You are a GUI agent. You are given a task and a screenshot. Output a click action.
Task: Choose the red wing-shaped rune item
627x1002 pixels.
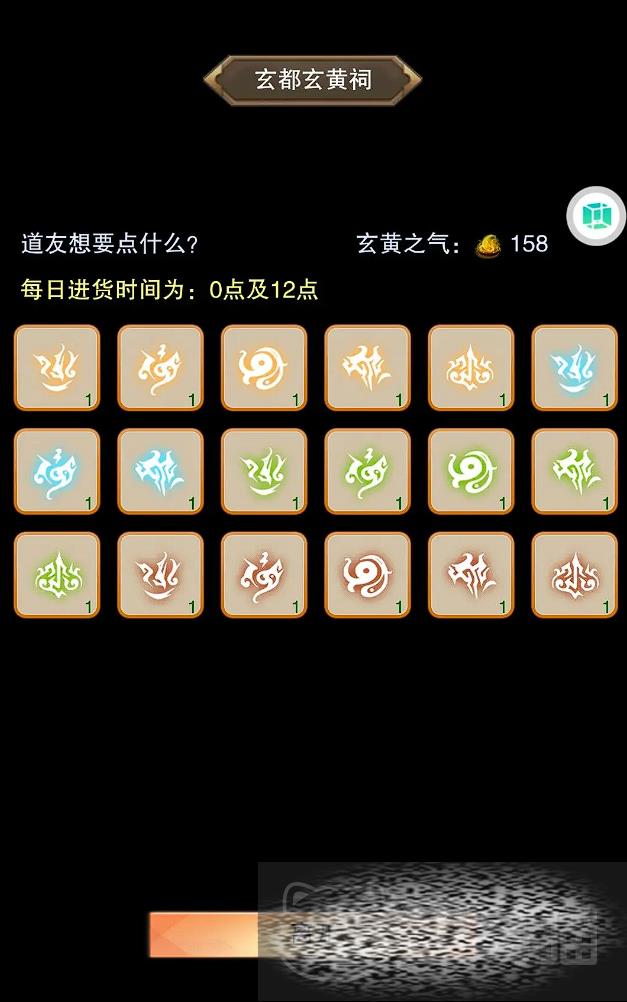pyautogui.click(x=471, y=575)
